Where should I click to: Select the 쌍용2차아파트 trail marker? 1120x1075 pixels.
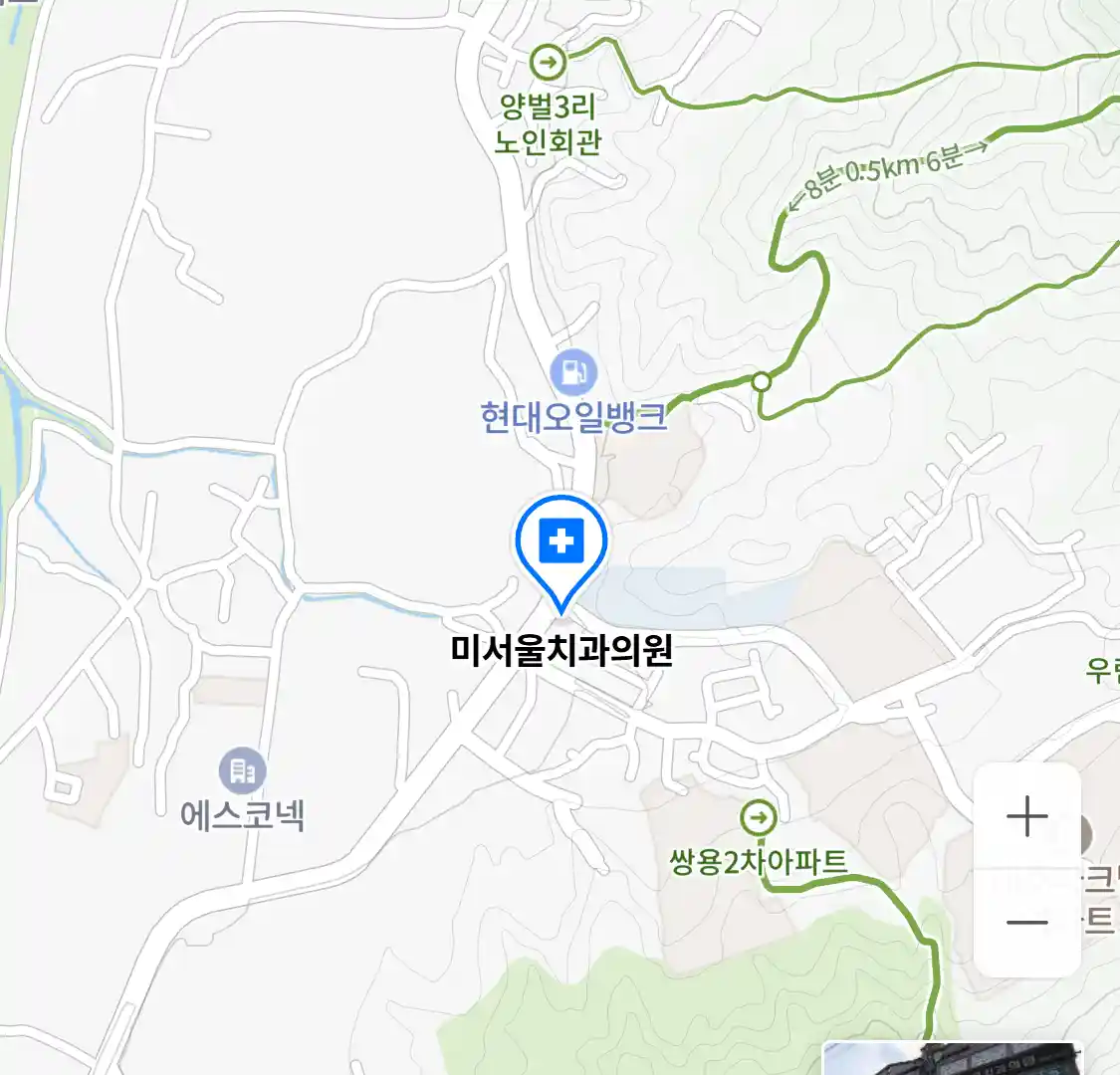click(759, 819)
